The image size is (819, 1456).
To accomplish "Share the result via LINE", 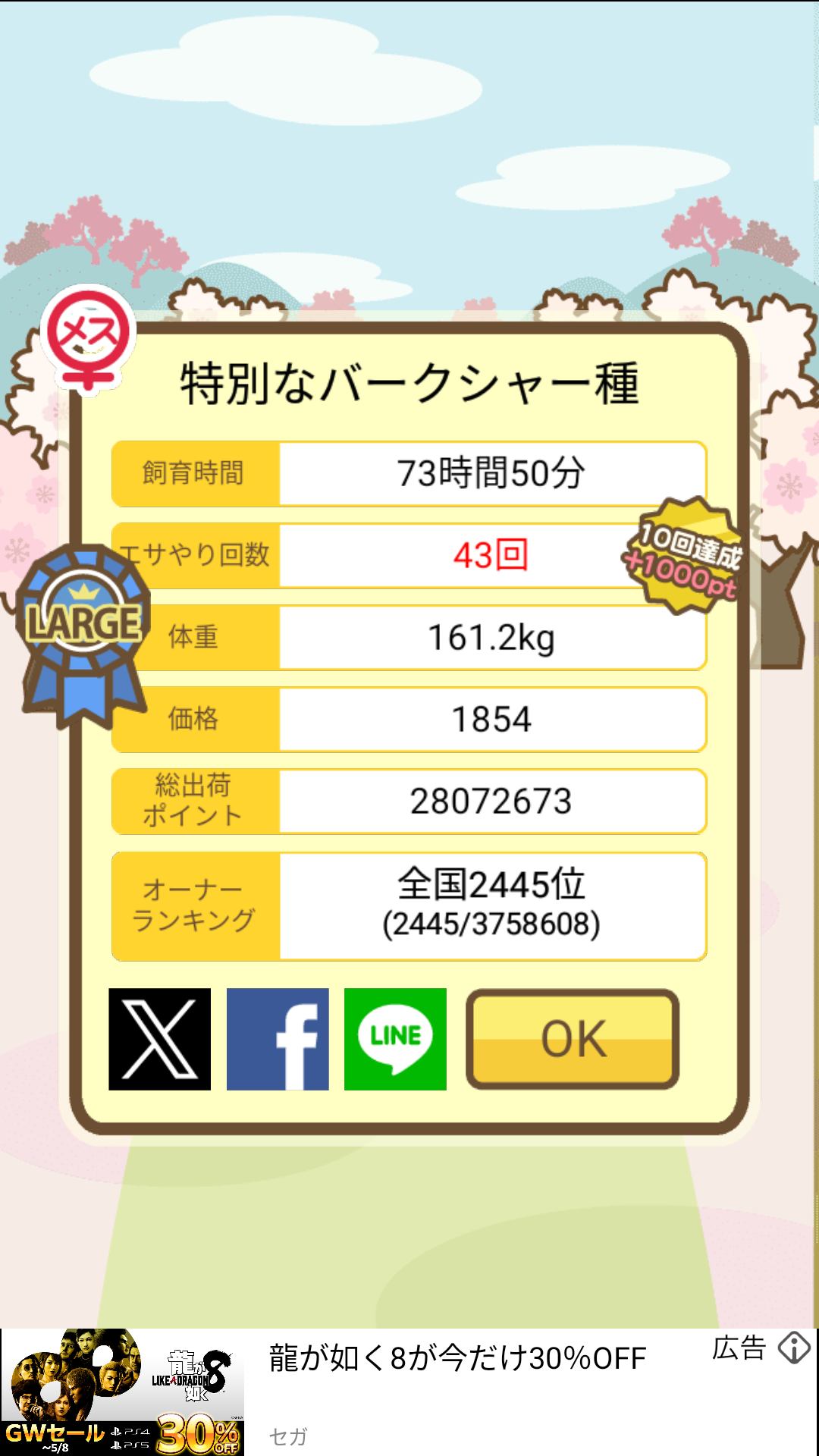I will click(395, 1039).
